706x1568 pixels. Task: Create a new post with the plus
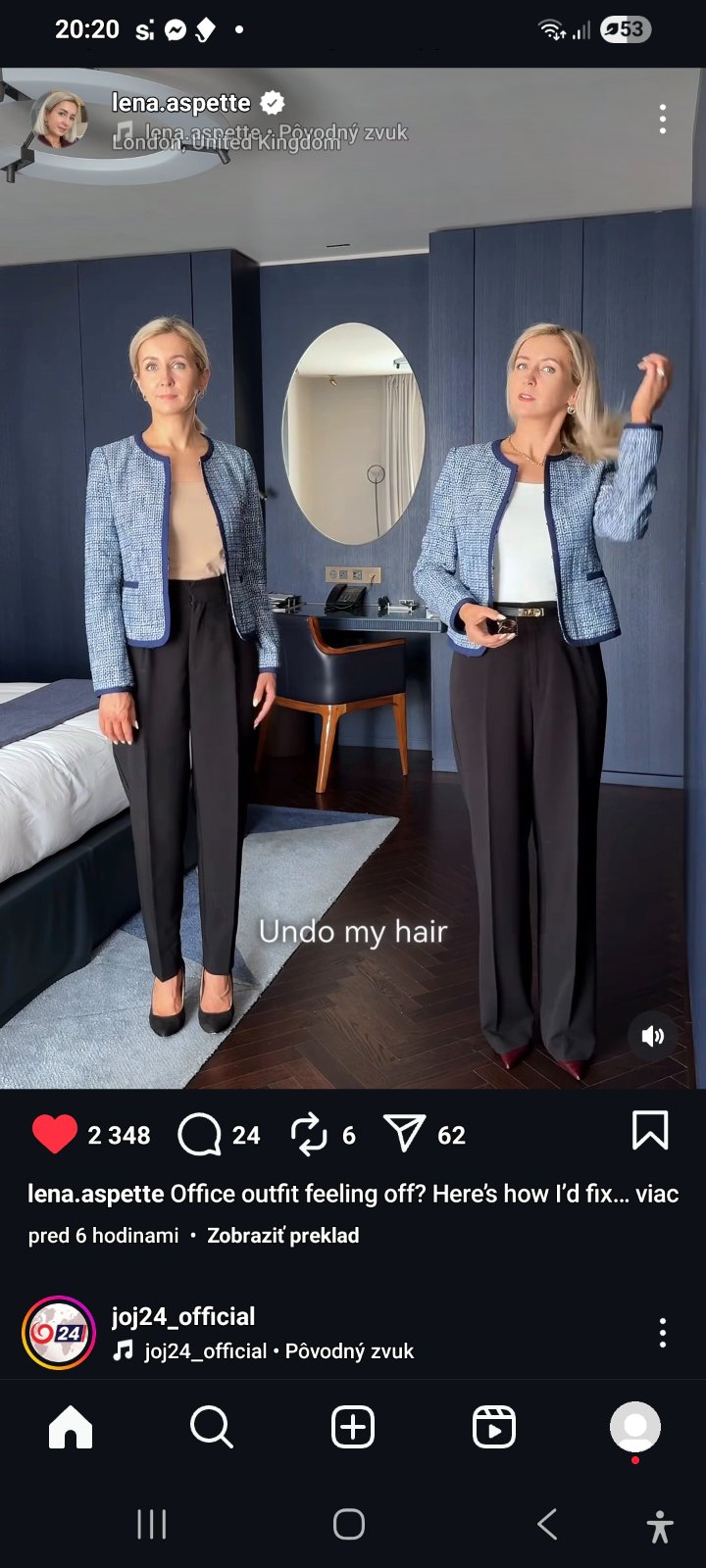pyautogui.click(x=353, y=1427)
